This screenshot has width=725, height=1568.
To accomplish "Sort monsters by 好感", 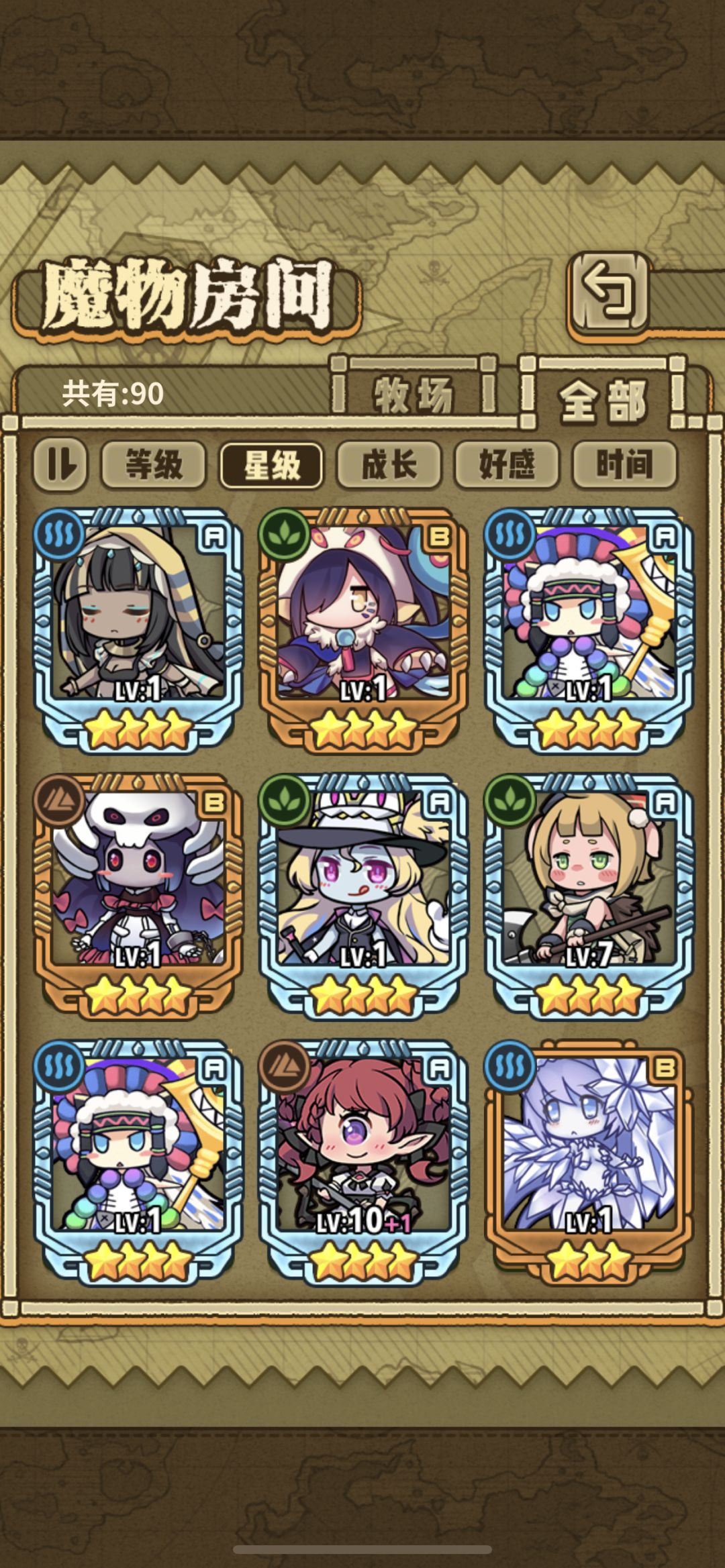I will (507, 464).
